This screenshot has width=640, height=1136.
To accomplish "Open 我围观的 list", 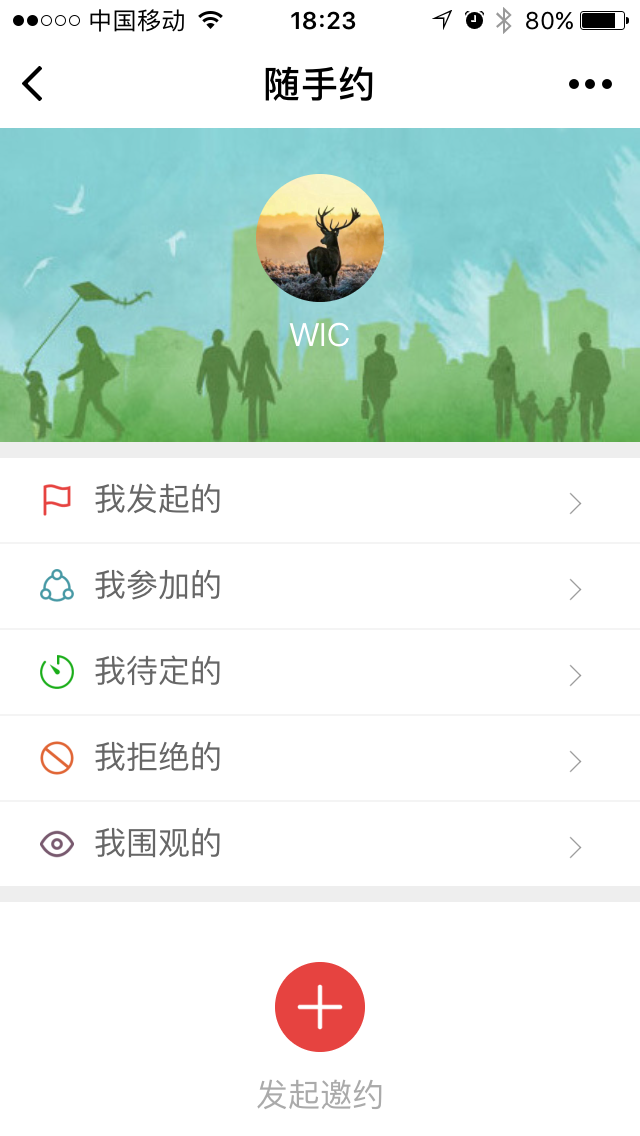I will pos(320,844).
